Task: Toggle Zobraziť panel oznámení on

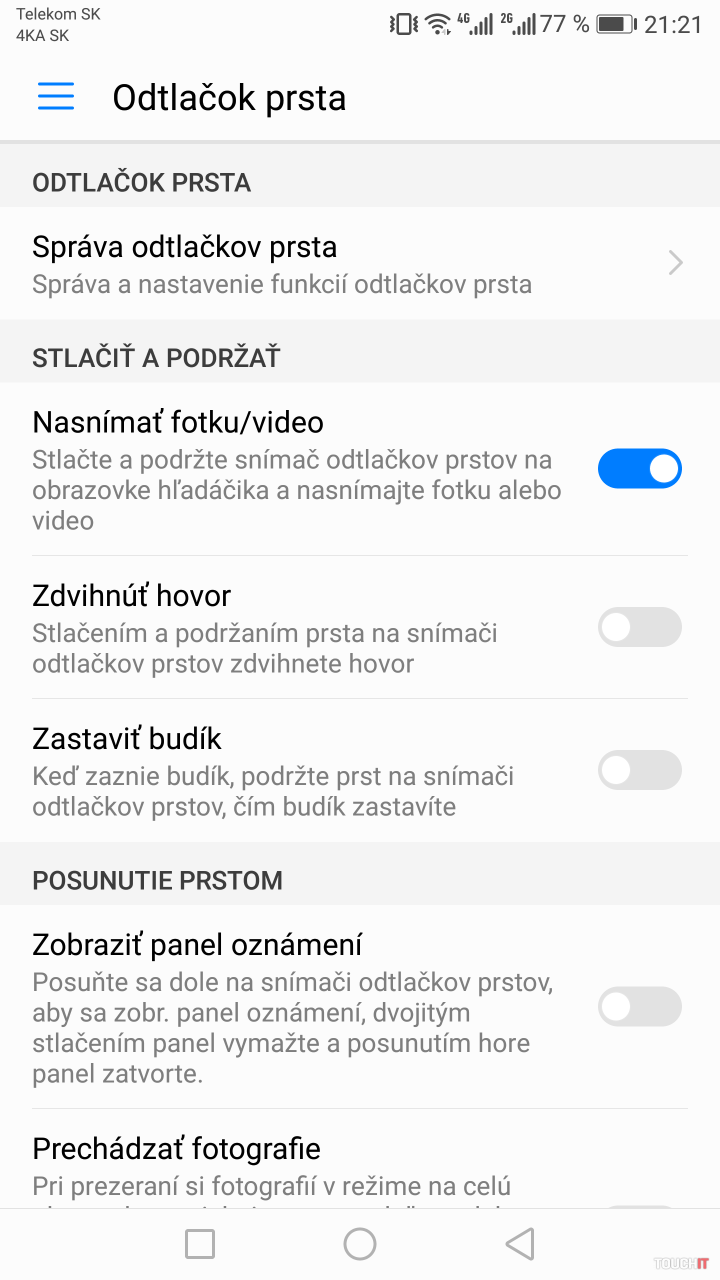Action: pyautogui.click(x=639, y=1007)
